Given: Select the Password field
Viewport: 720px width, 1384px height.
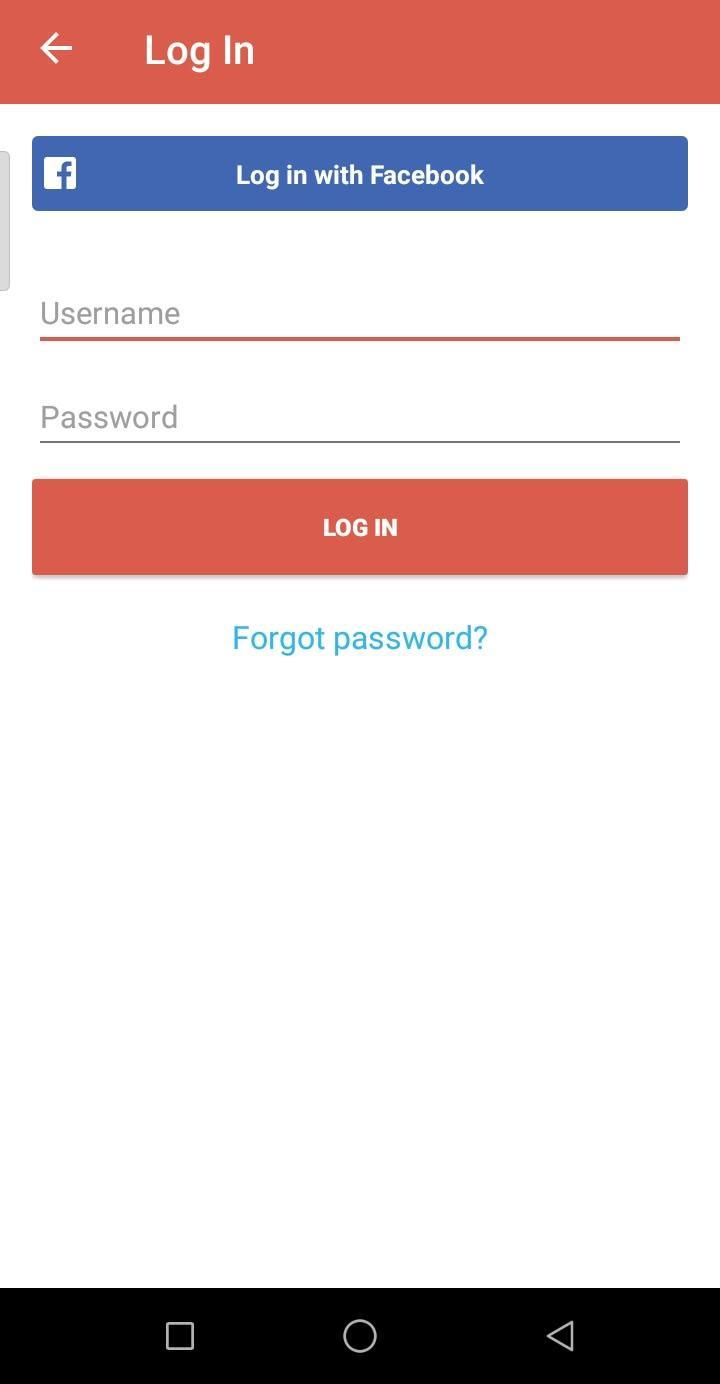Looking at the screenshot, I should pos(360,418).
